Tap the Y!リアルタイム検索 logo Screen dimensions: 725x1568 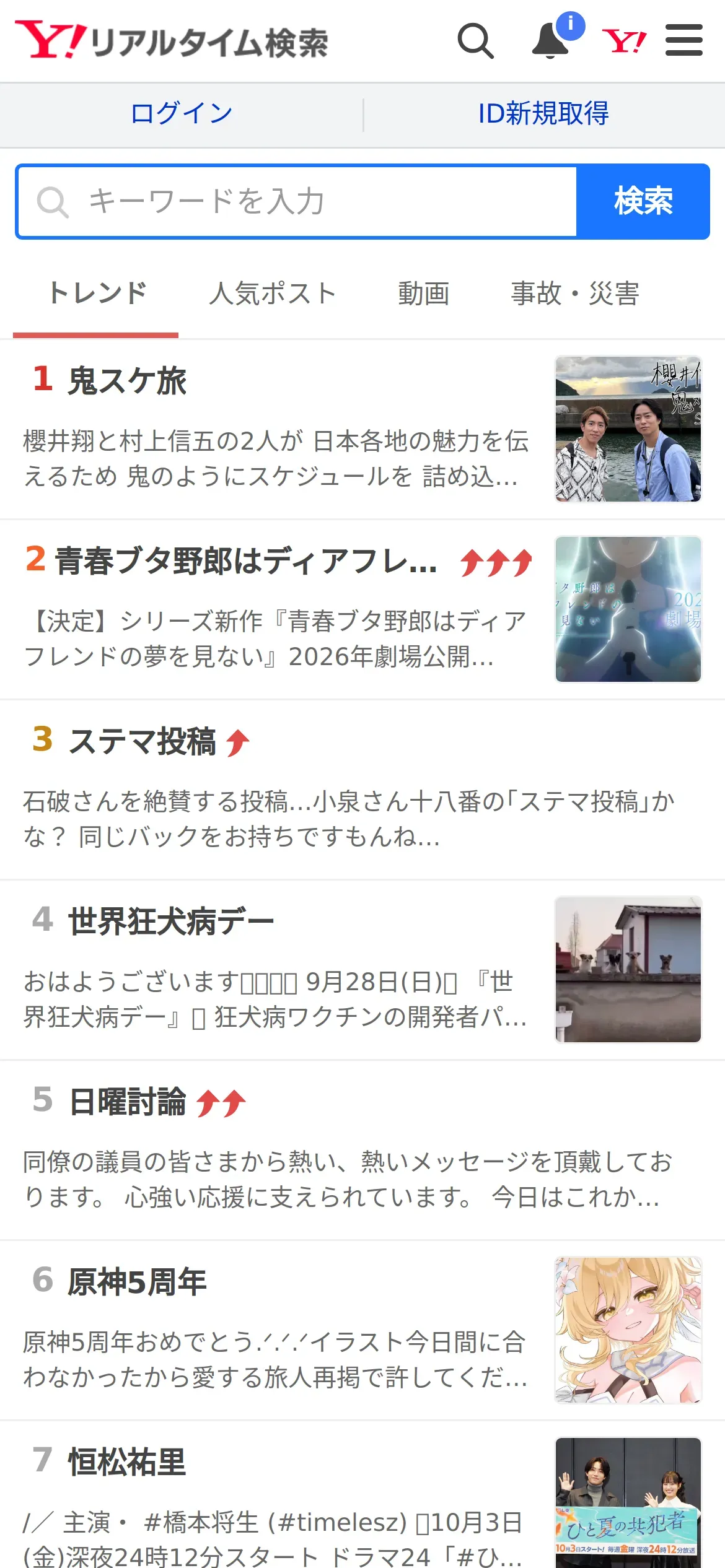(172, 41)
